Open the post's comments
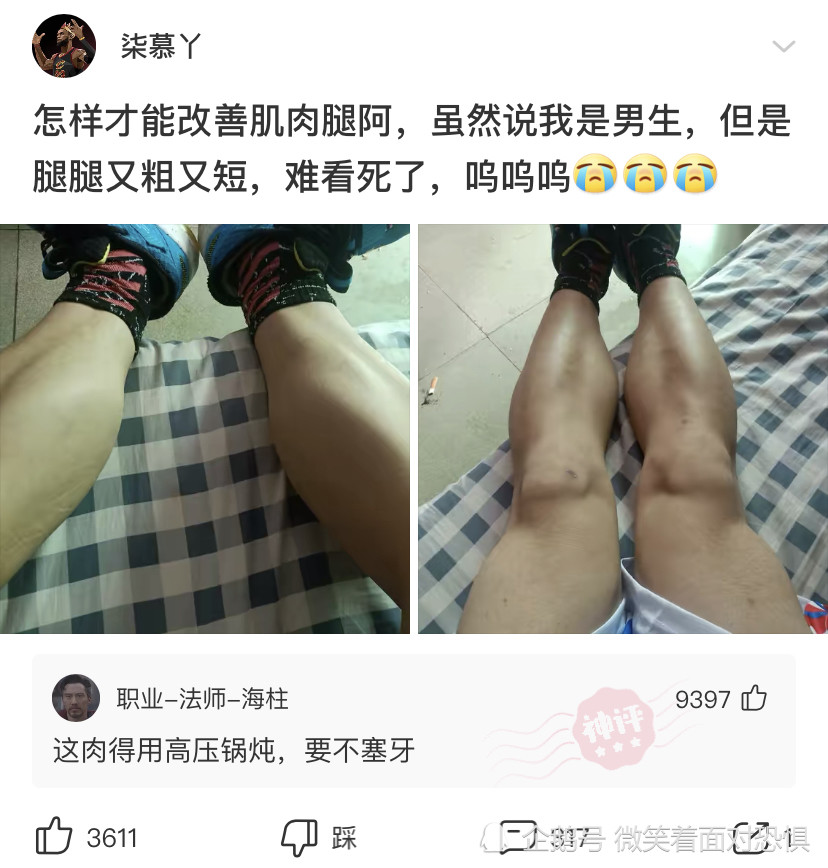This screenshot has width=828, height=868. (x=520, y=836)
